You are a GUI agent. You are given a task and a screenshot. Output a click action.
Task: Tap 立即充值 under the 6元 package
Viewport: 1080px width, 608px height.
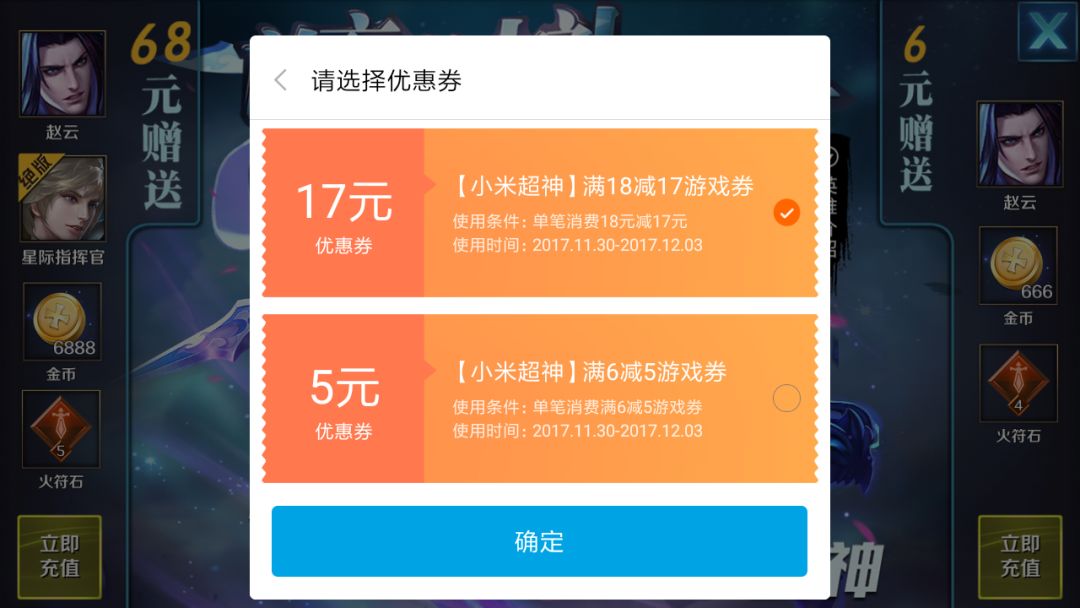[1020, 556]
